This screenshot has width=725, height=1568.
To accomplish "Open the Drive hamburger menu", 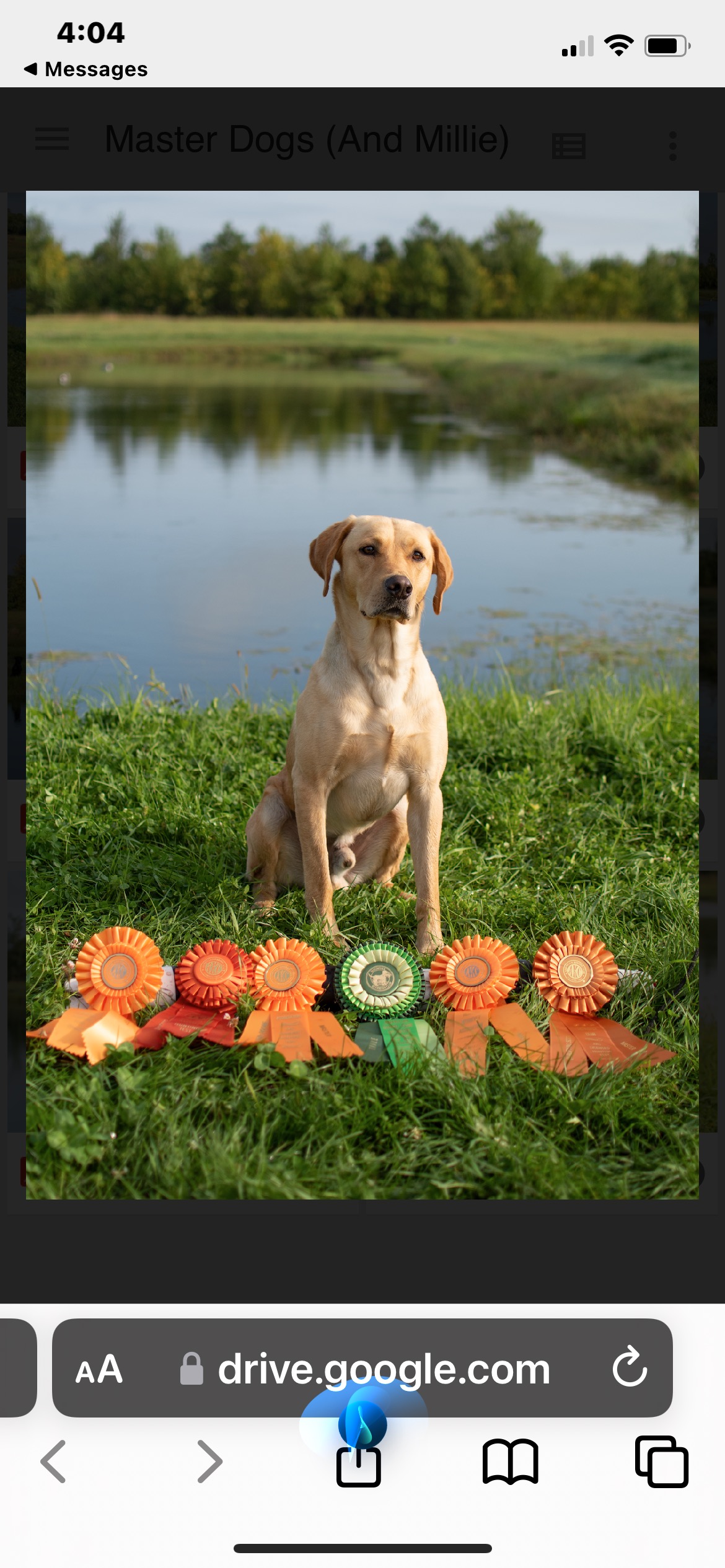I will 52,139.
